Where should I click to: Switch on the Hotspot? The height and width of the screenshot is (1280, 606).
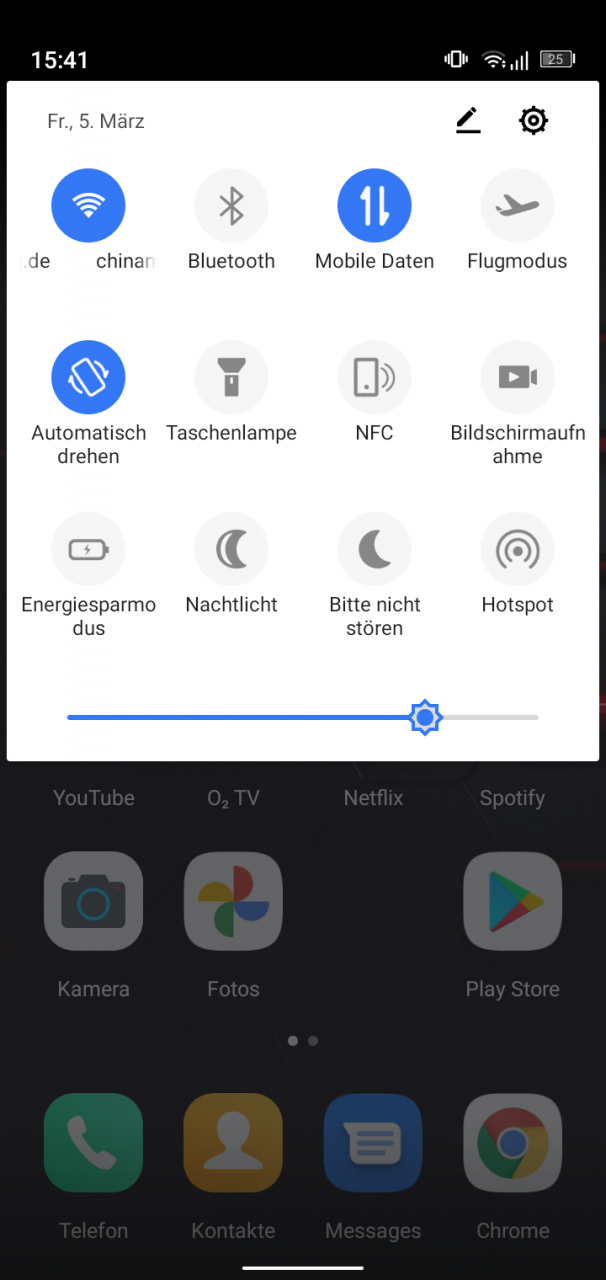pos(518,550)
